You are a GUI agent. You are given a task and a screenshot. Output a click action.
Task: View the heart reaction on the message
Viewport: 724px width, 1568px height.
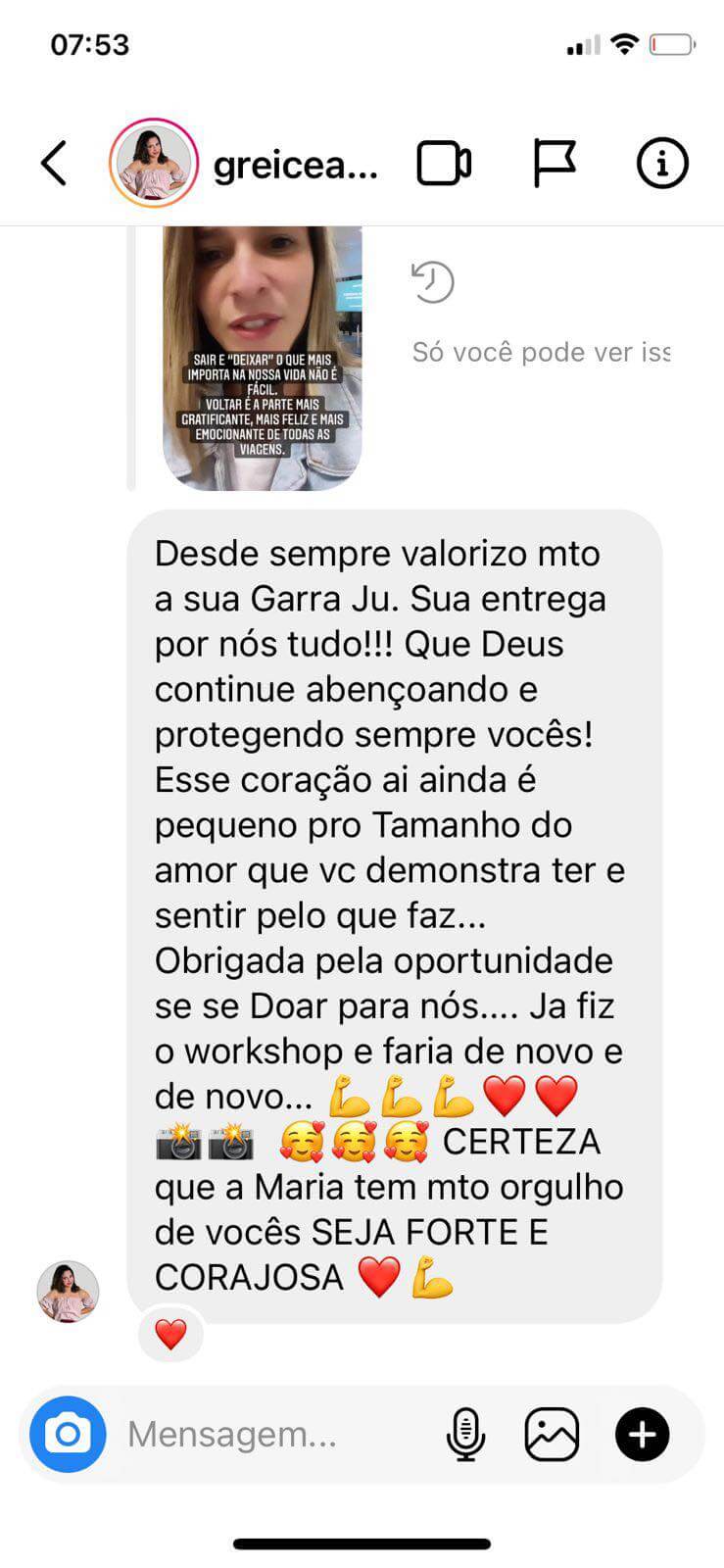pos(170,1334)
